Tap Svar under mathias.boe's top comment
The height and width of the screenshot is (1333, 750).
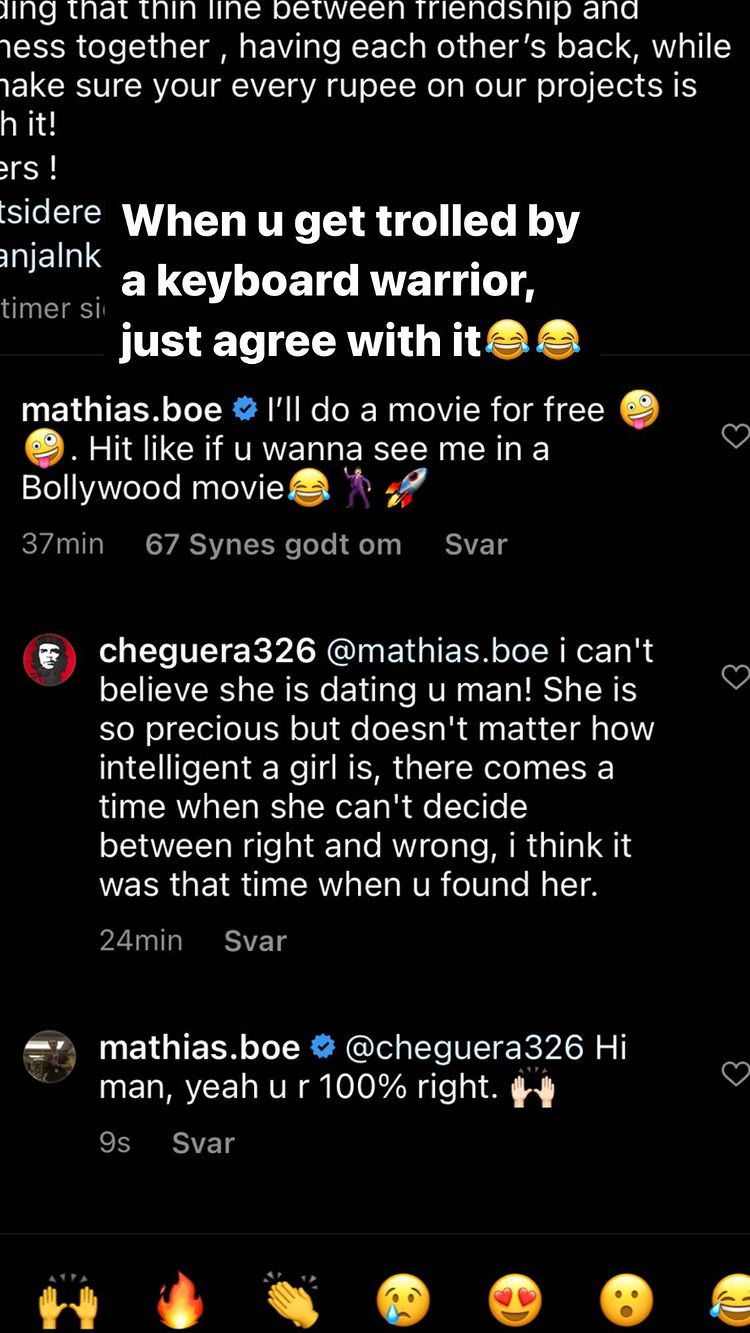475,544
